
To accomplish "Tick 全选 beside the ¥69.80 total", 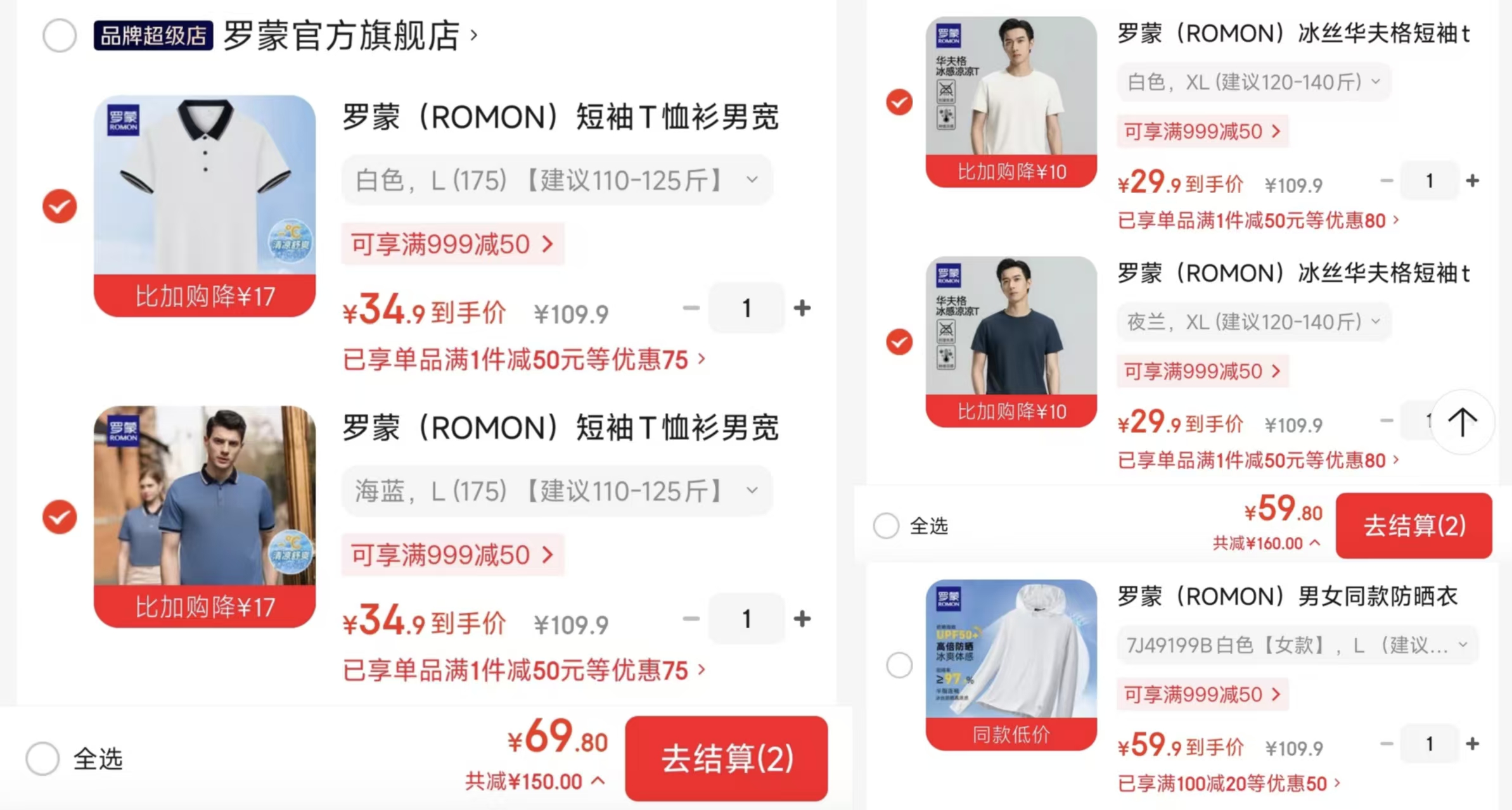I will coord(42,758).
